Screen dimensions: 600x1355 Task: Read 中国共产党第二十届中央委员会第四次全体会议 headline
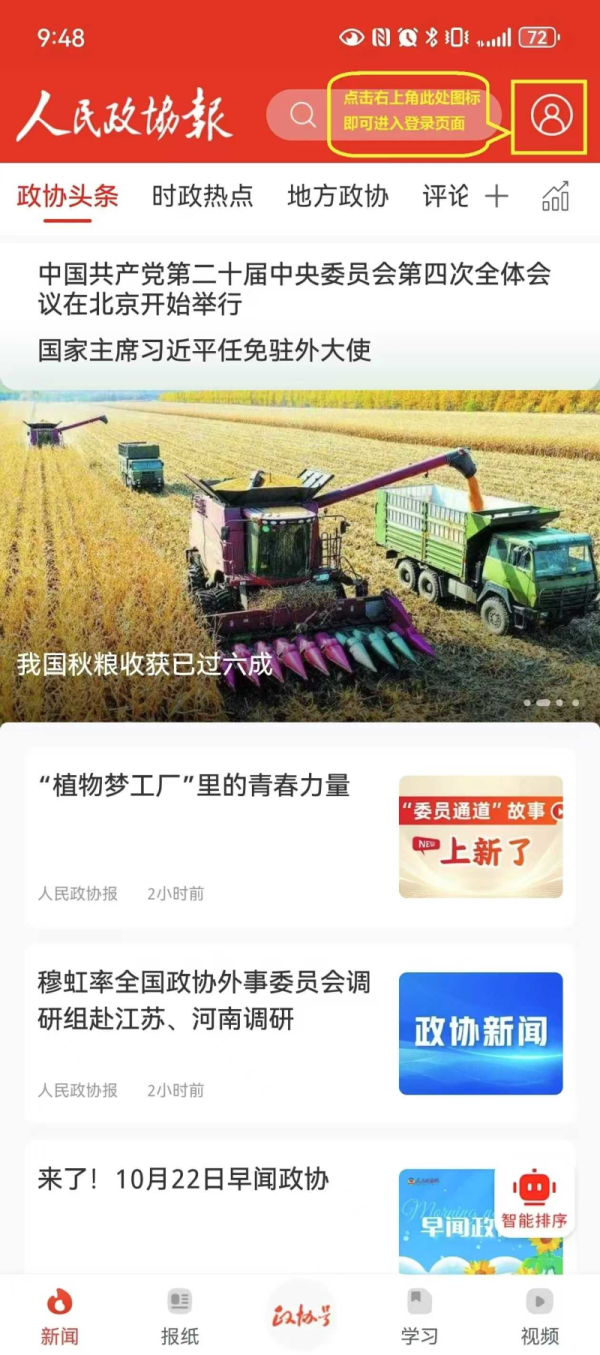[x=294, y=288]
